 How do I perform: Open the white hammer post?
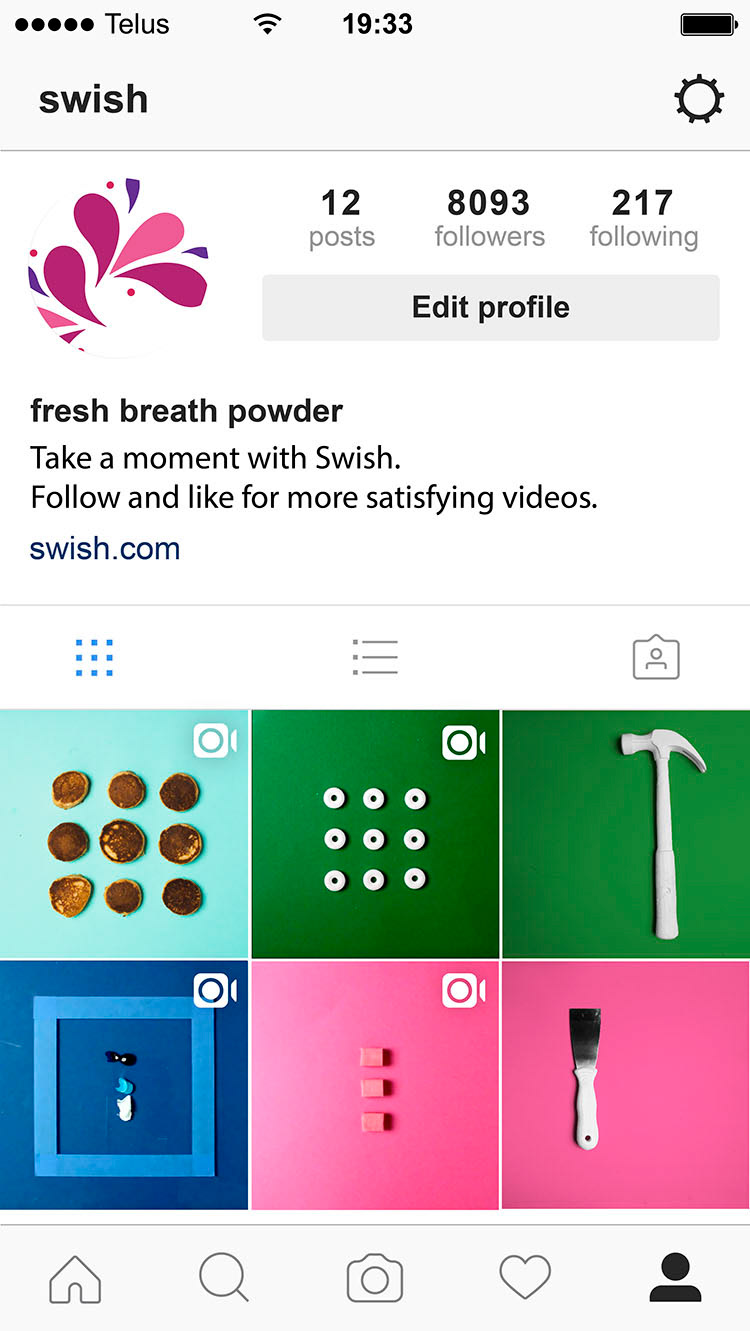tap(626, 833)
